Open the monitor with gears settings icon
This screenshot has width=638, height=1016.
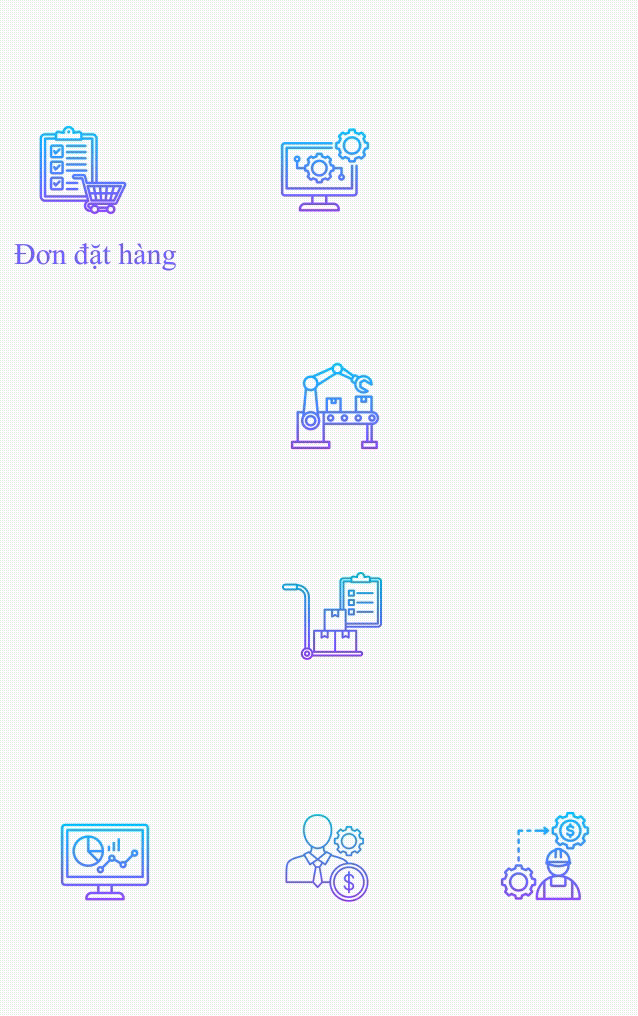click(x=324, y=170)
